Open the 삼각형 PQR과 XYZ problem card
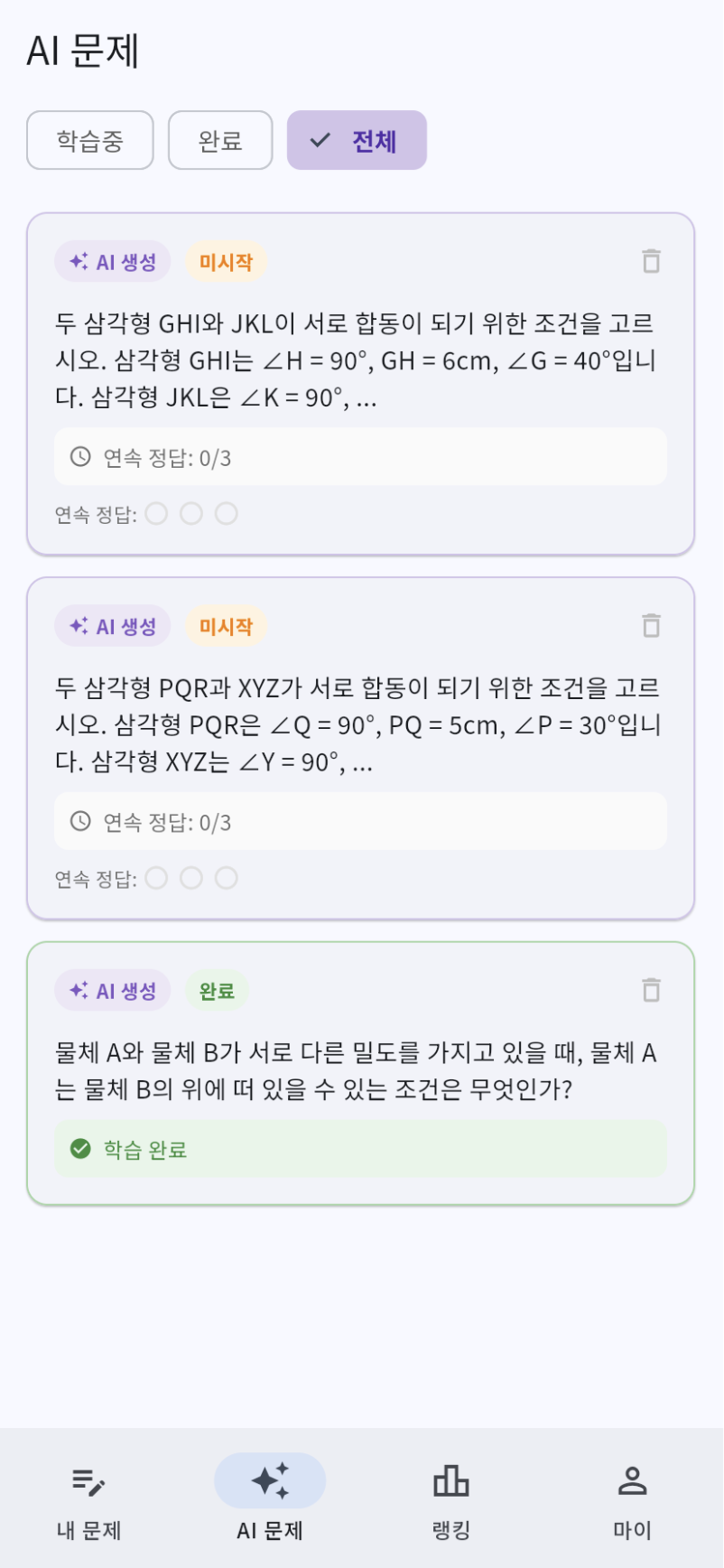This screenshot has height=1568, width=724. coord(359,725)
